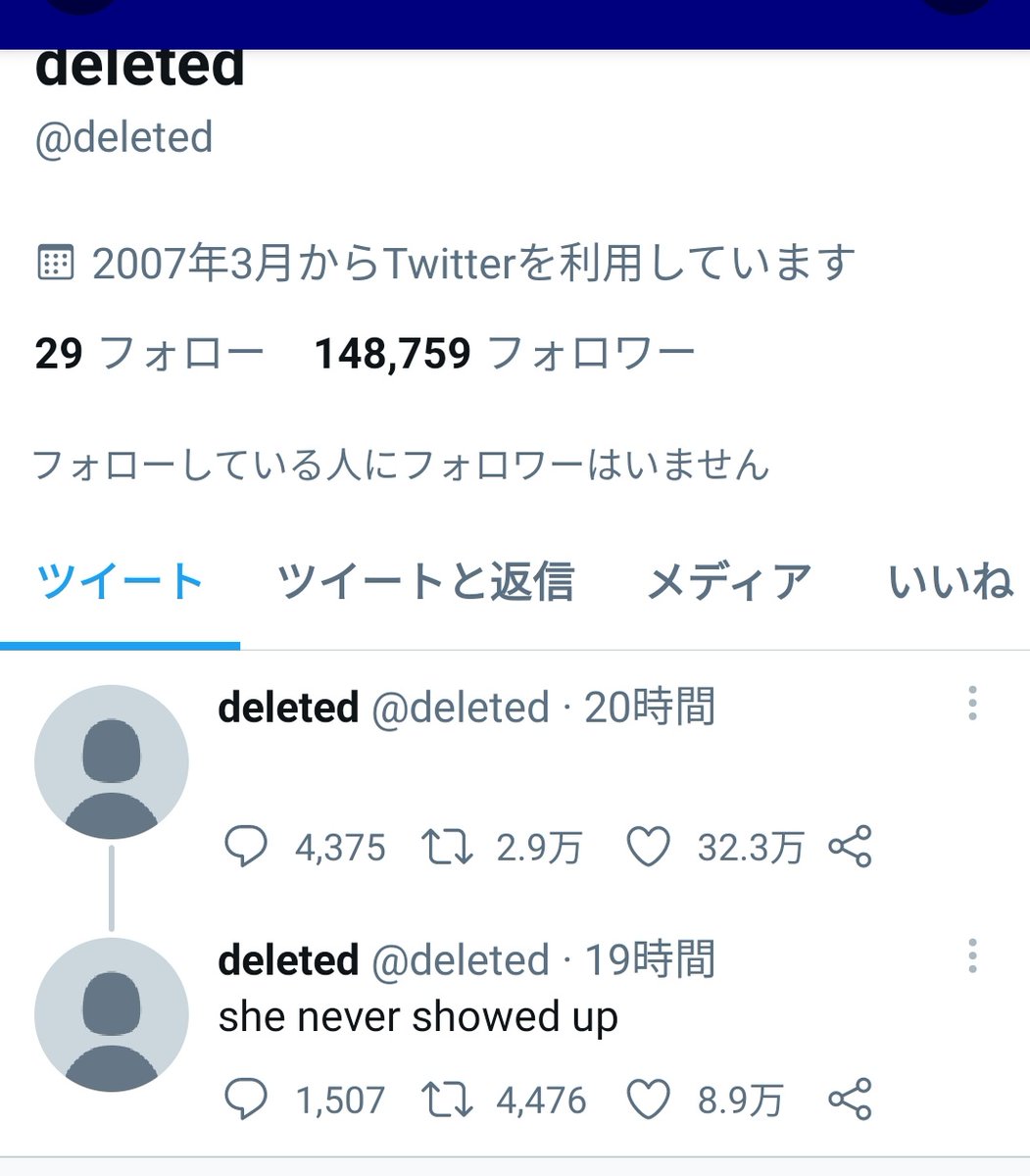Switch to the ツイートと返信 tab
This screenshot has height=1176, width=1030.
coord(425,582)
